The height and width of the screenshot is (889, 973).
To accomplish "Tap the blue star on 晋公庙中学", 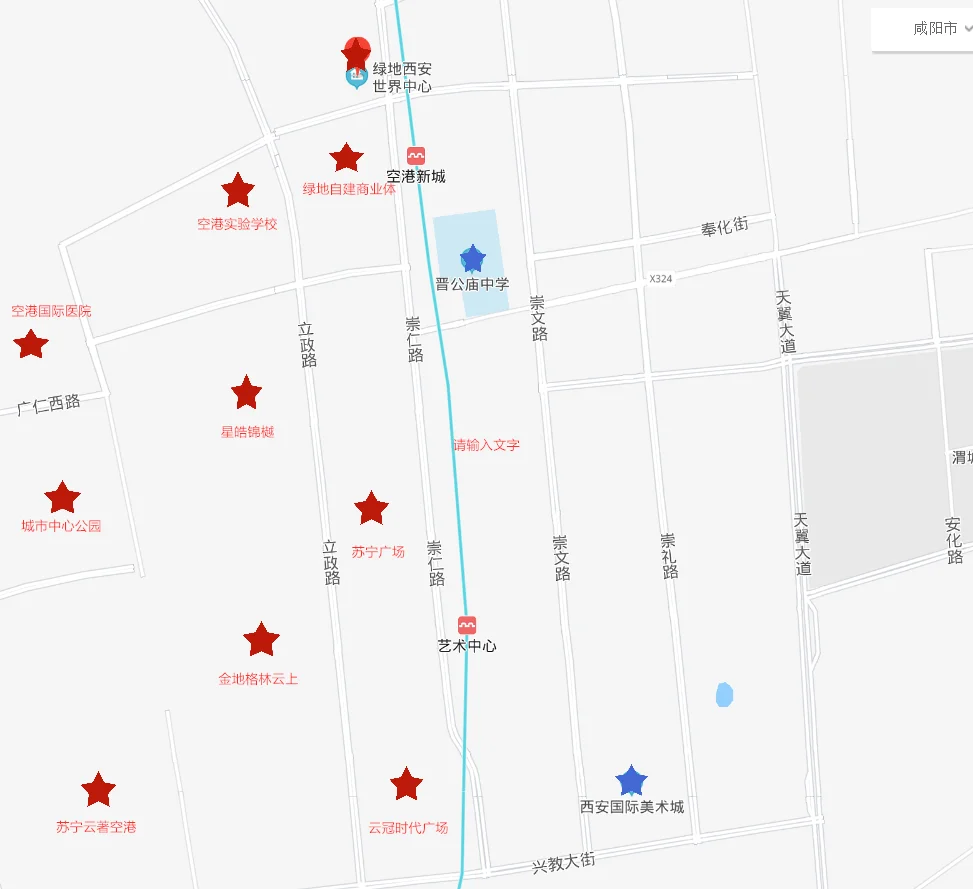I will 472,260.
